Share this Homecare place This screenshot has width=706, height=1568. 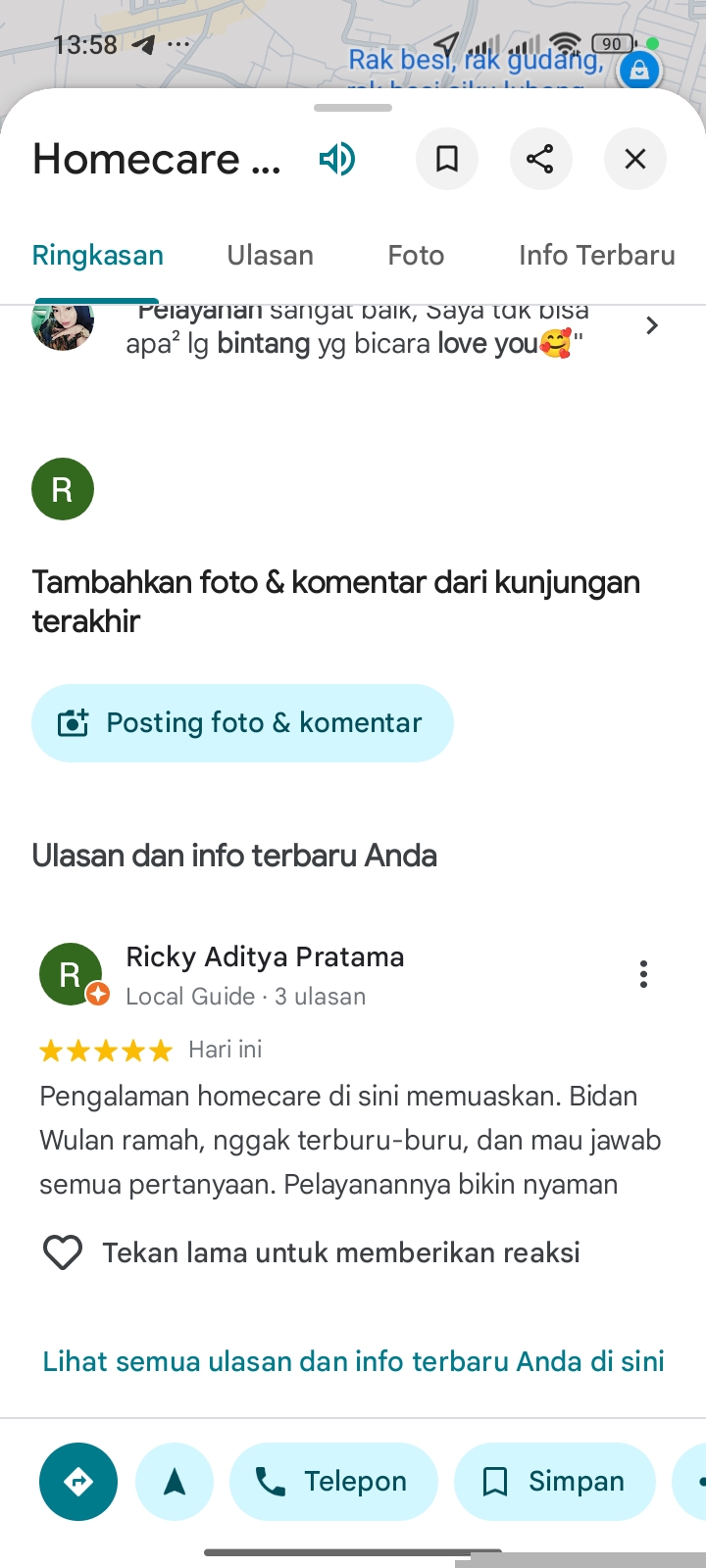(x=540, y=159)
